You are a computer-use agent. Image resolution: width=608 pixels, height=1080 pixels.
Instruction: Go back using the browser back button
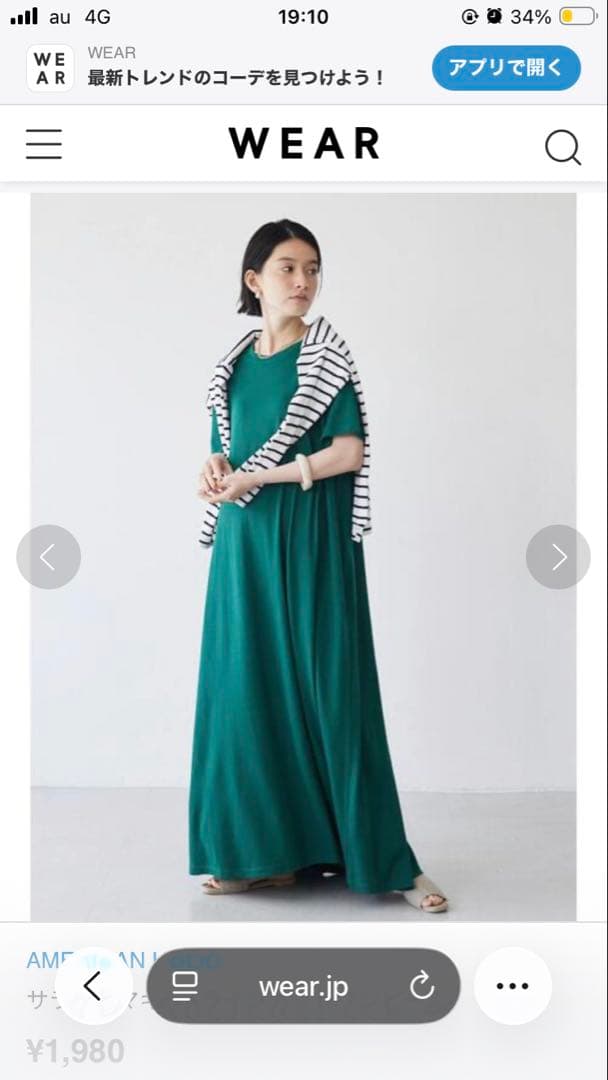[x=93, y=986]
